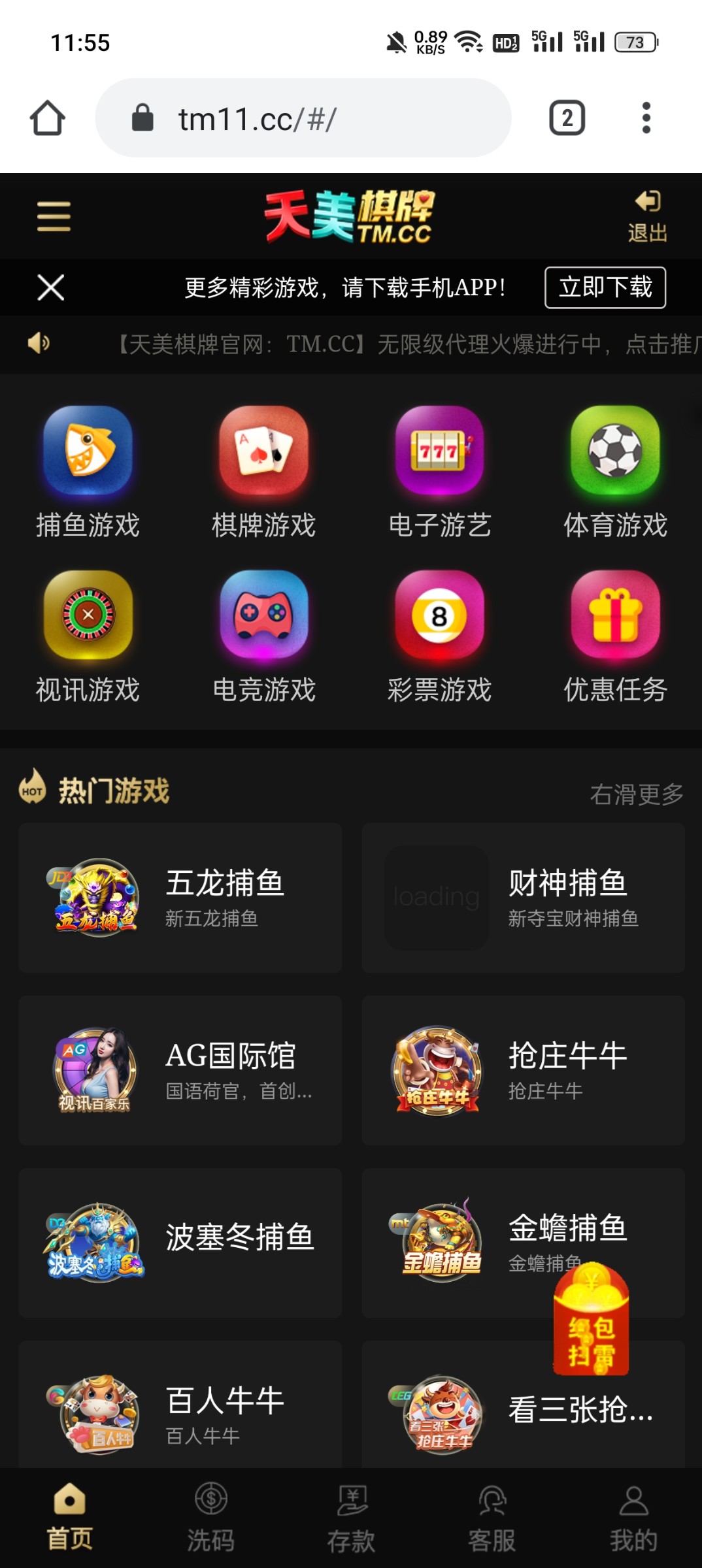Tap the 退出 logout icon

pos(647,216)
